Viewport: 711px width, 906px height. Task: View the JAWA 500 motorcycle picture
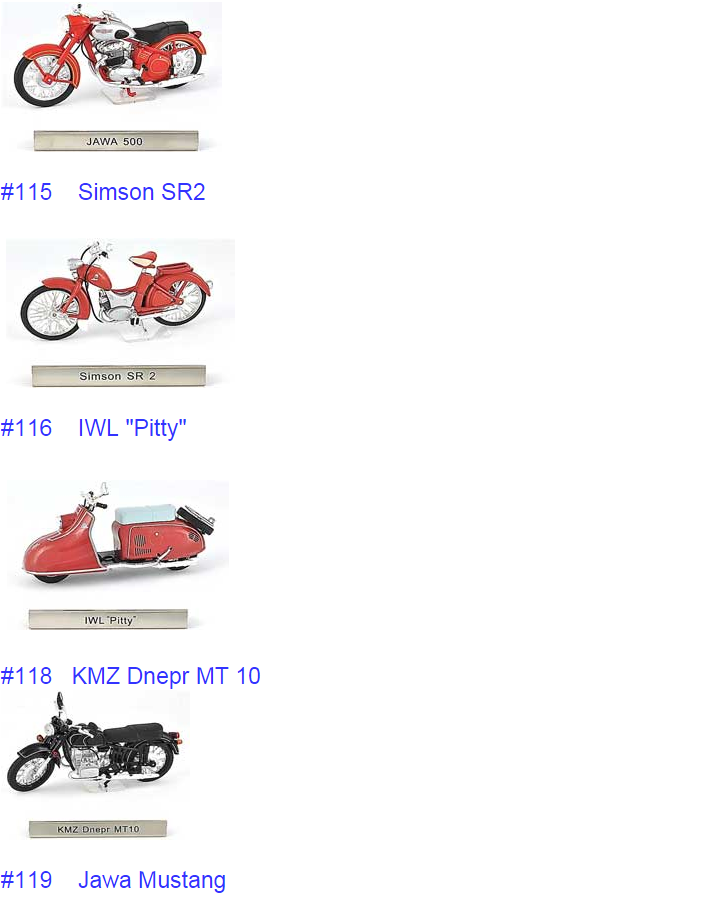click(111, 77)
